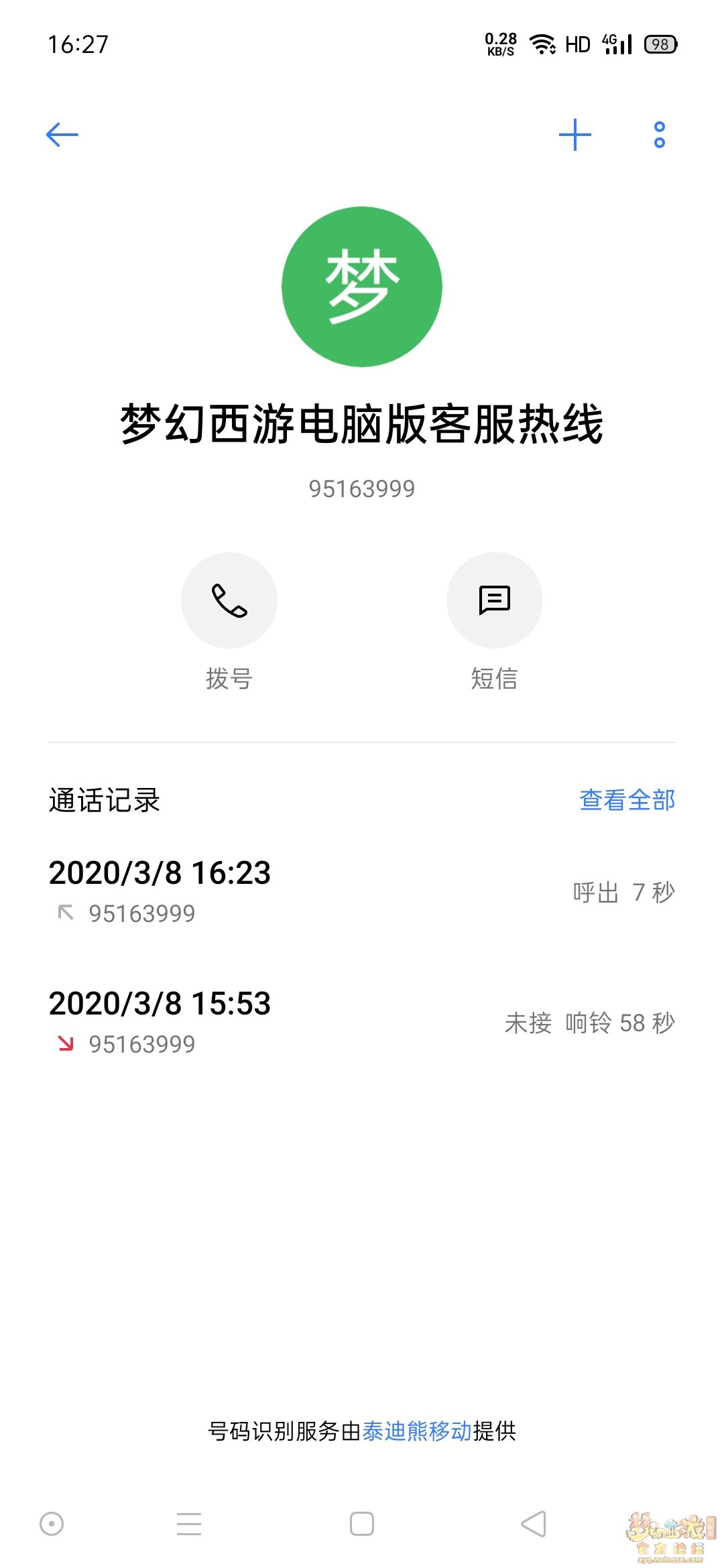Open the overflow menu with two dots
This screenshot has width=724, height=1568.
(660, 135)
